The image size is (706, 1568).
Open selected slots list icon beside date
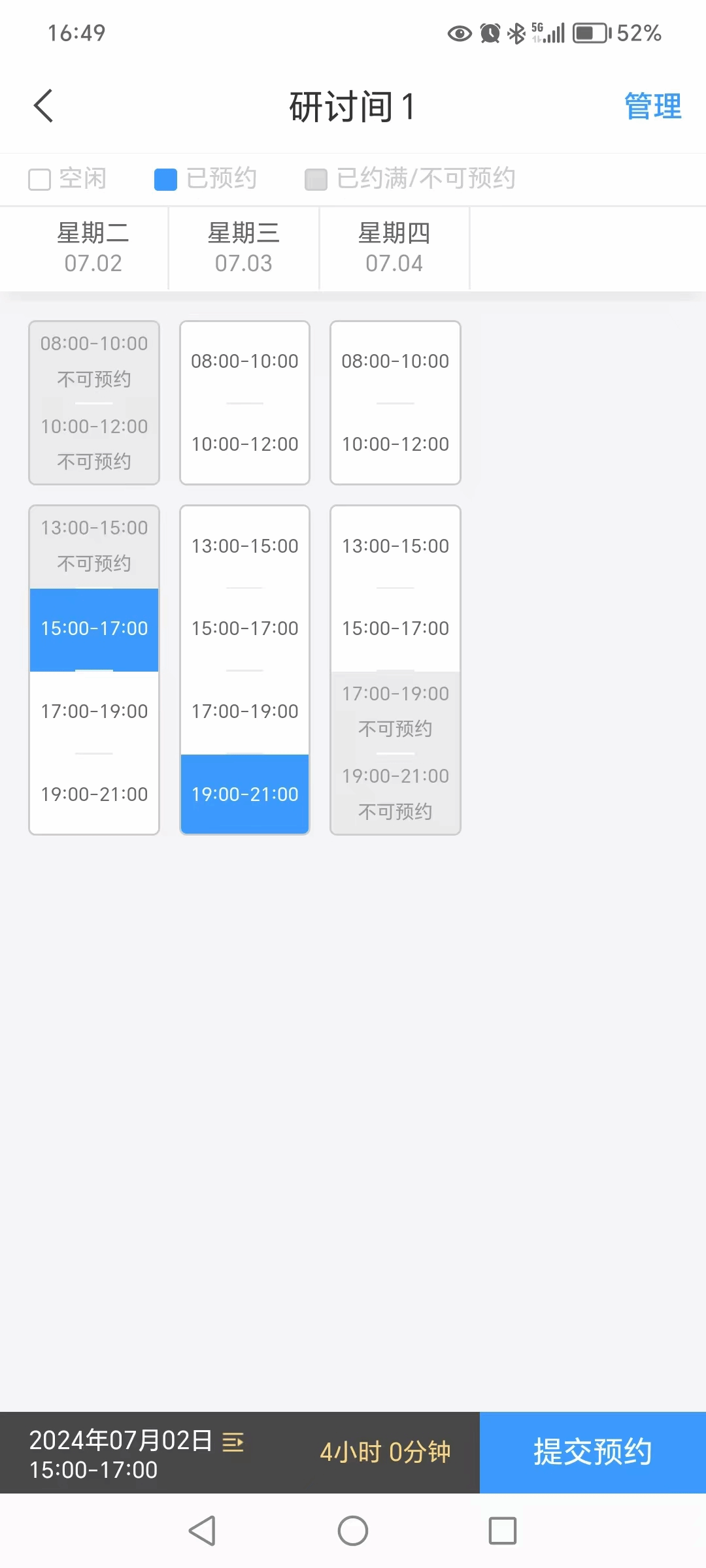[x=233, y=1442]
